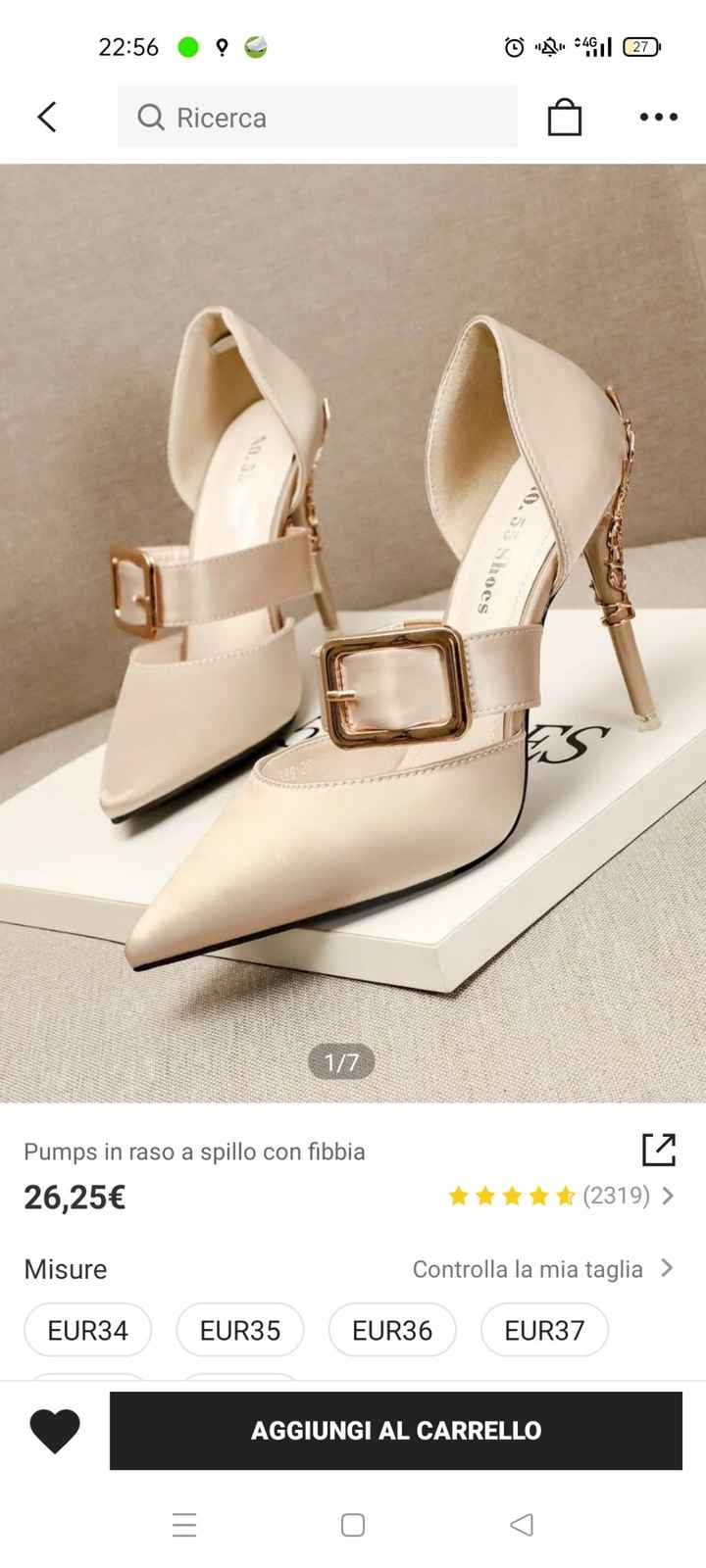Open the Ricerca search field
The width and height of the screenshot is (706, 1568).
coord(318,117)
